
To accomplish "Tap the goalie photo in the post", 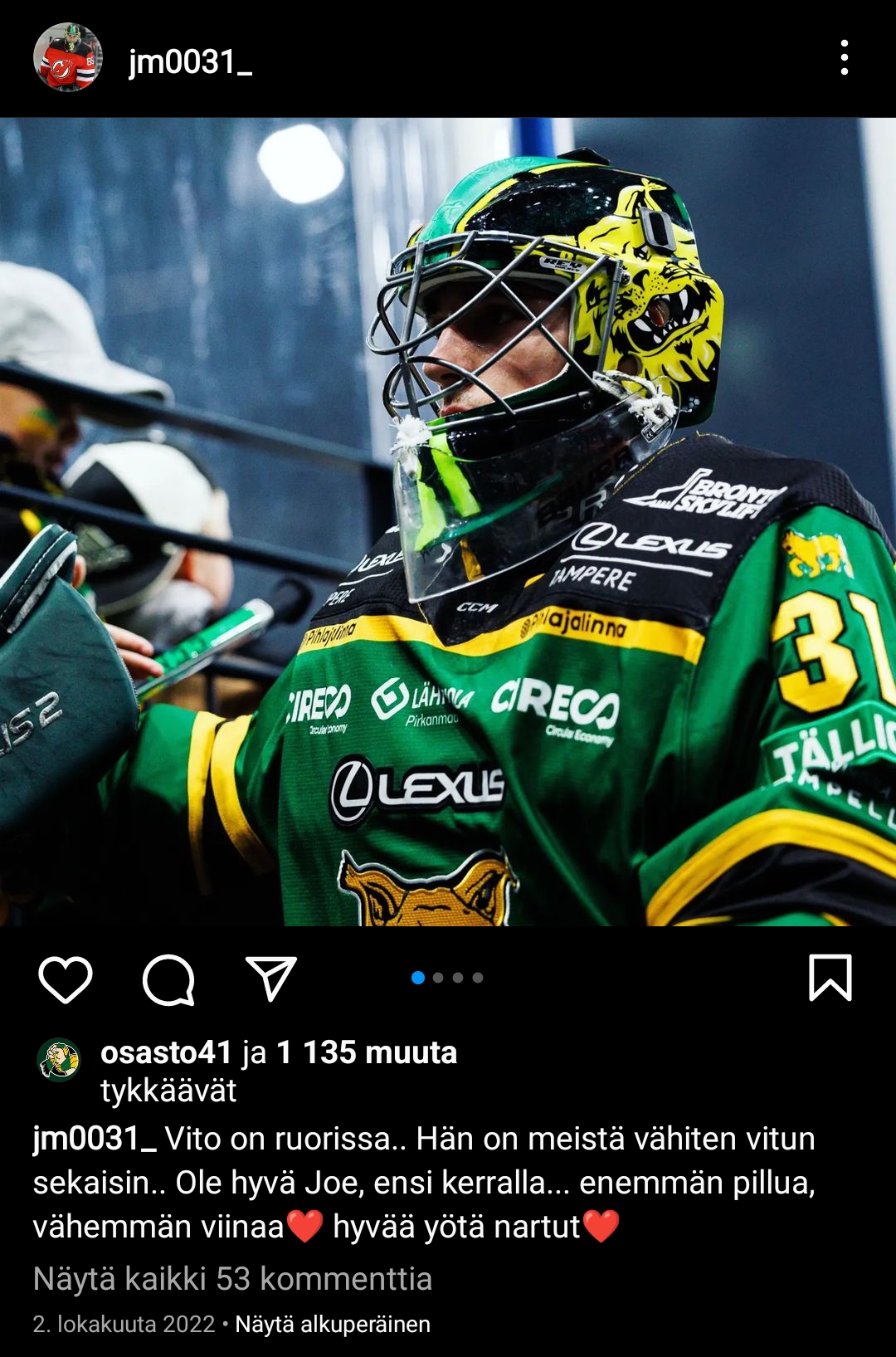I will (x=448, y=521).
